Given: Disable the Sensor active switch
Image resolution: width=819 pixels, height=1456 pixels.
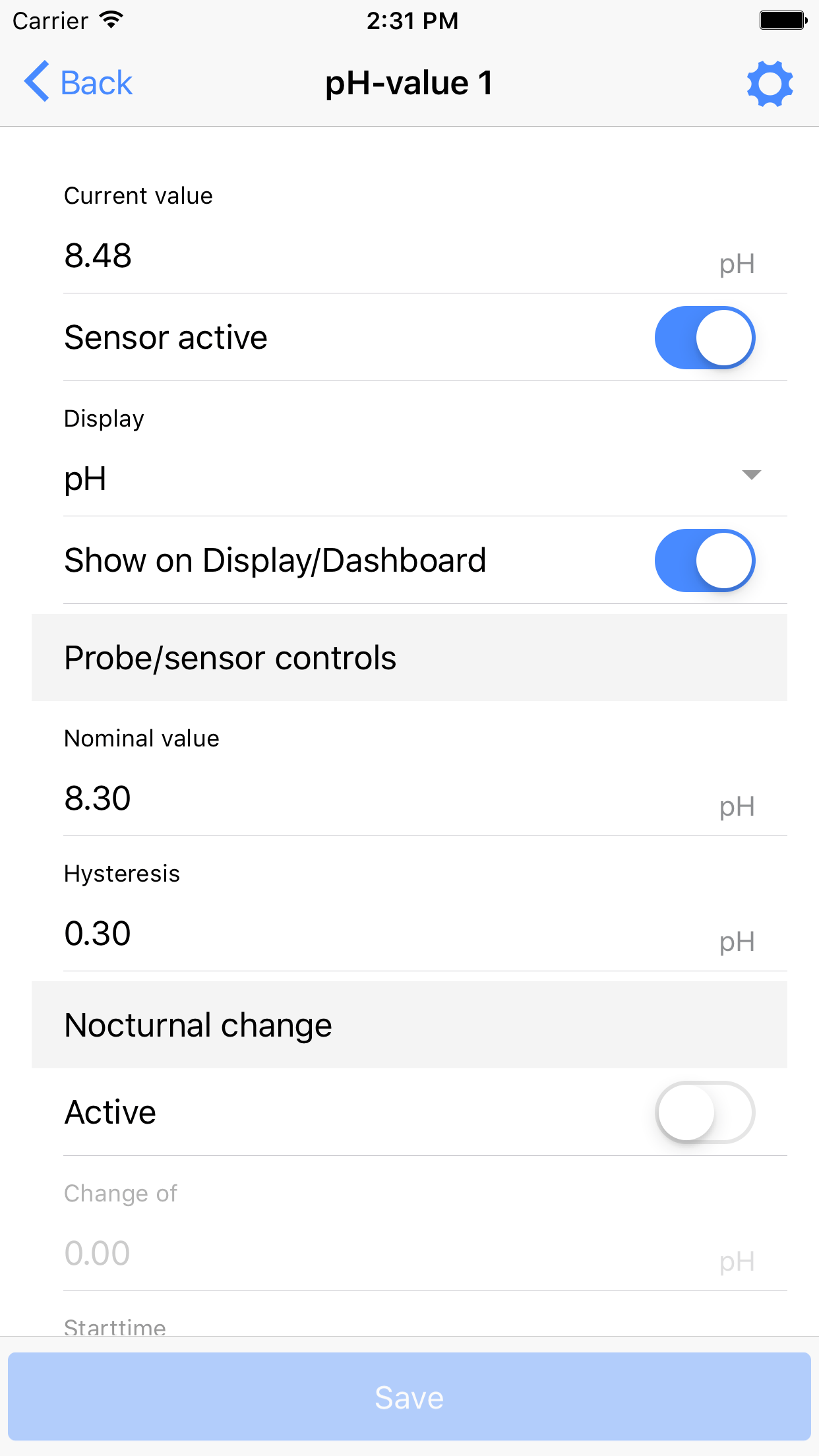Looking at the screenshot, I should 704,337.
